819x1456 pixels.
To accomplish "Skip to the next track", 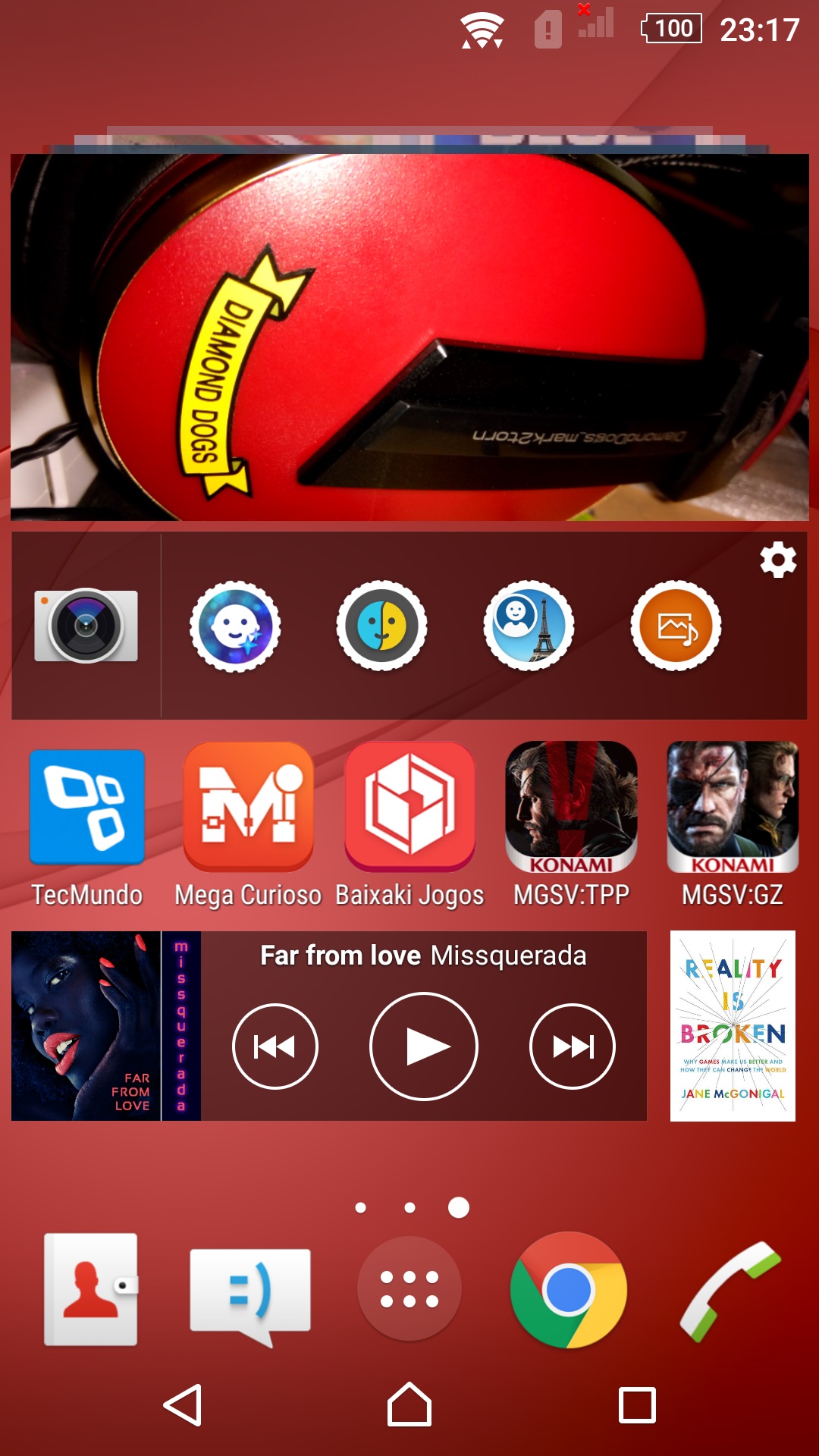I will click(x=572, y=1046).
